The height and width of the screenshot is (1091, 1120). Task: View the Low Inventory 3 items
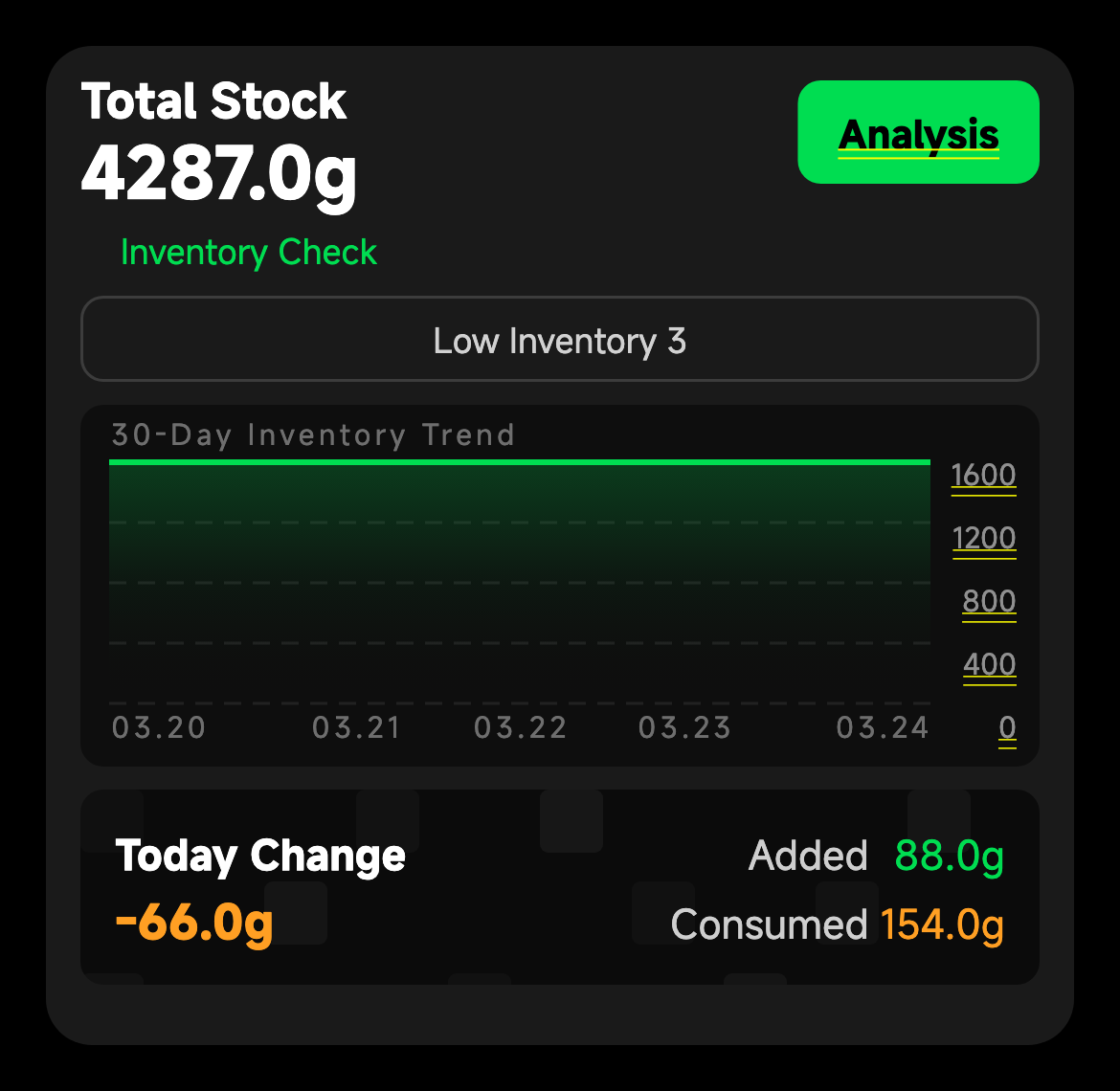tap(559, 340)
